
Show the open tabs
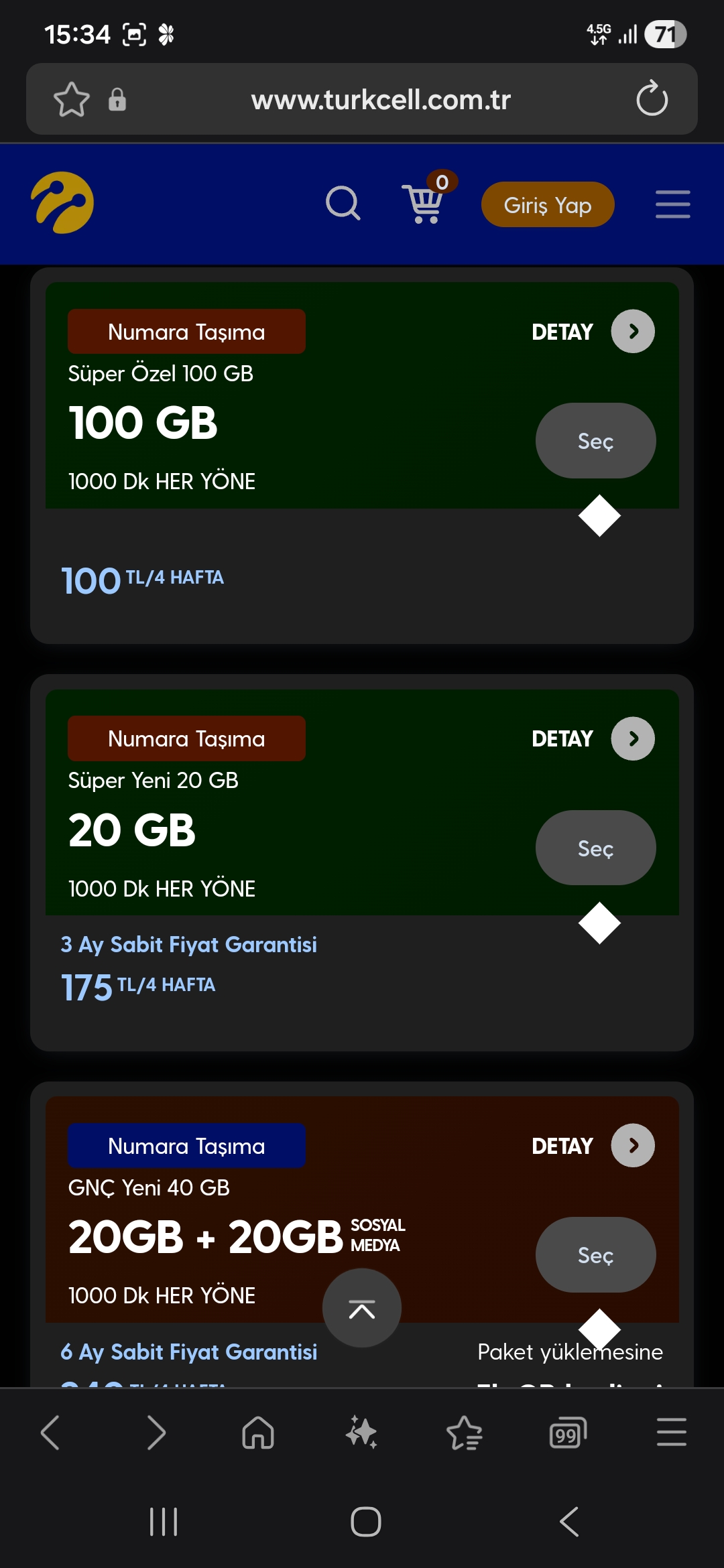point(567,1433)
